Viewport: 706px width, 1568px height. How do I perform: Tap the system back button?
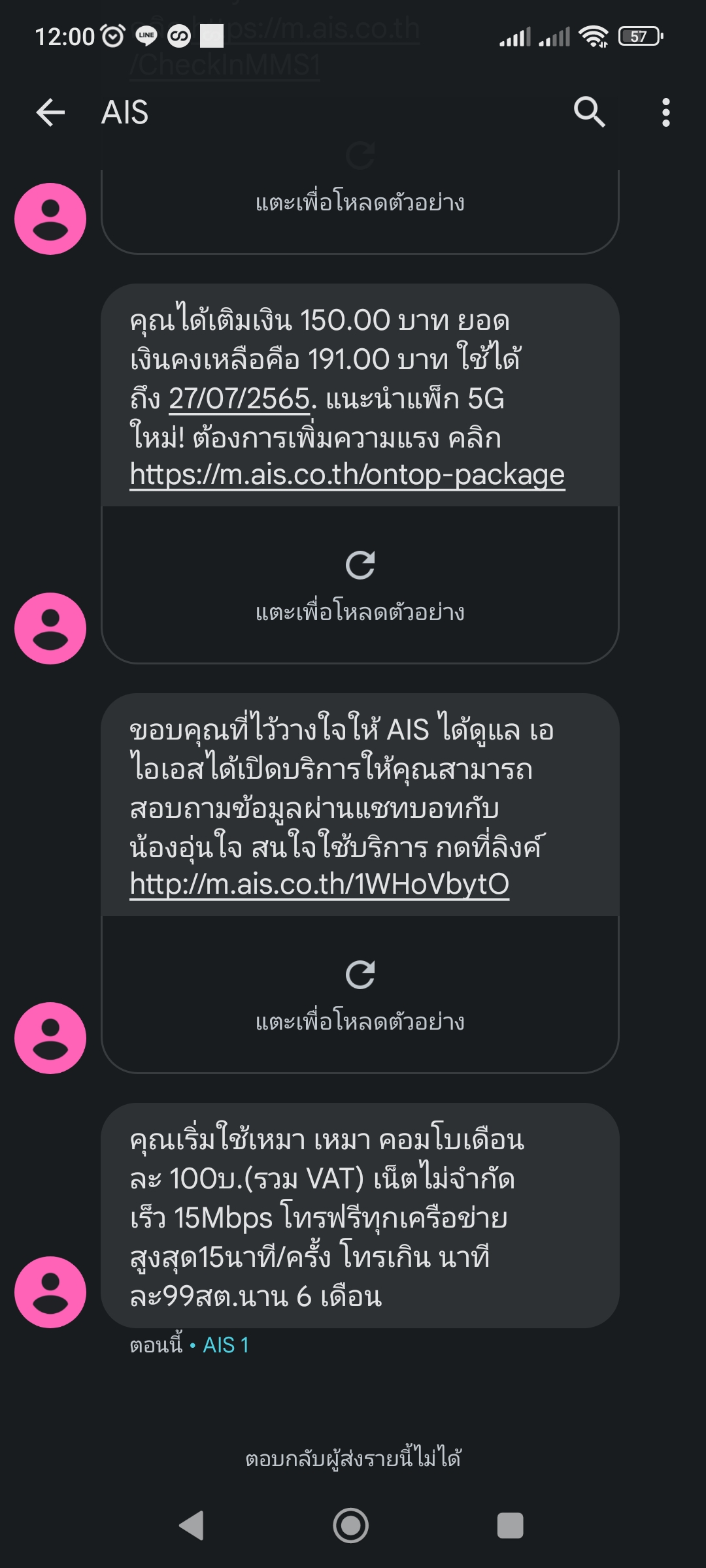click(x=192, y=1526)
